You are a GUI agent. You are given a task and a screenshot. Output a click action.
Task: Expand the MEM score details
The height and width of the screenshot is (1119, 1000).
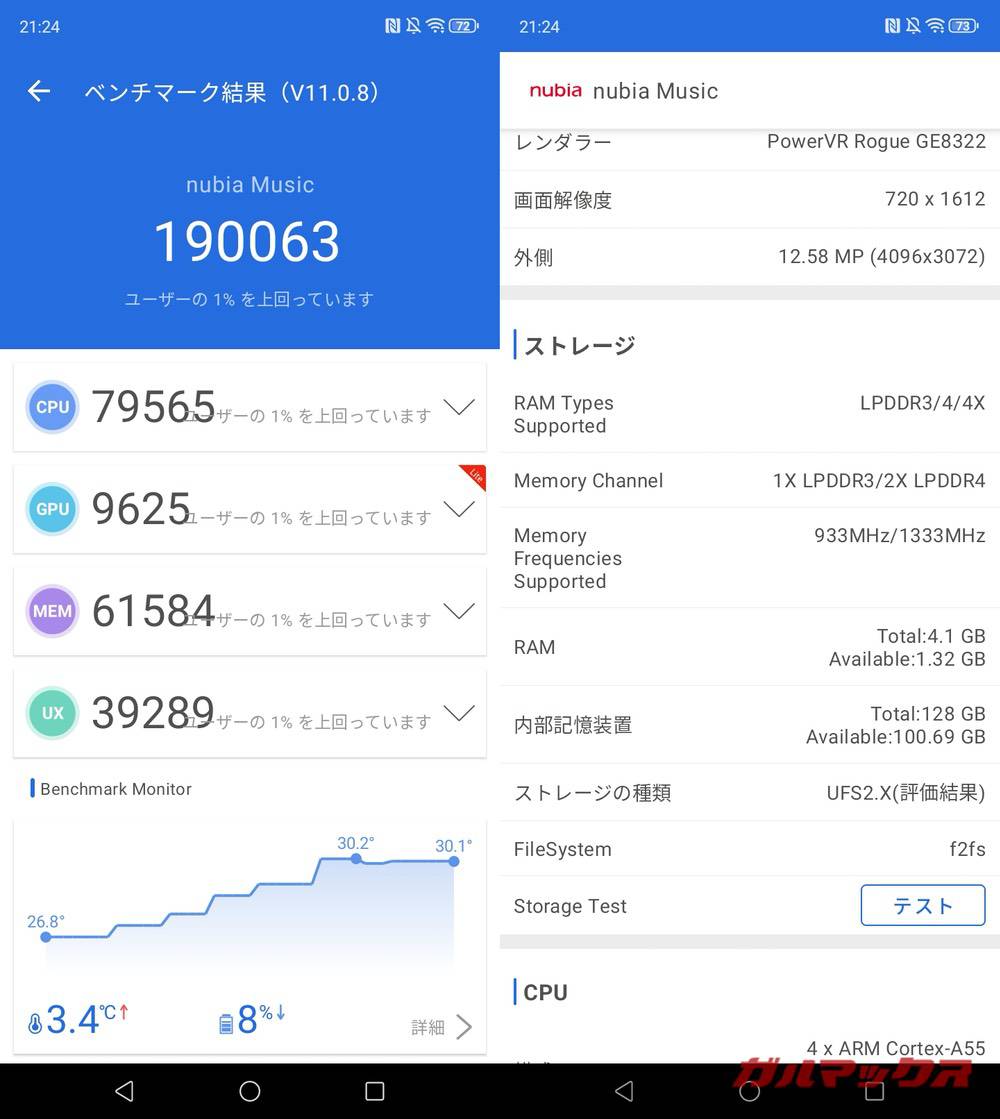pos(459,611)
